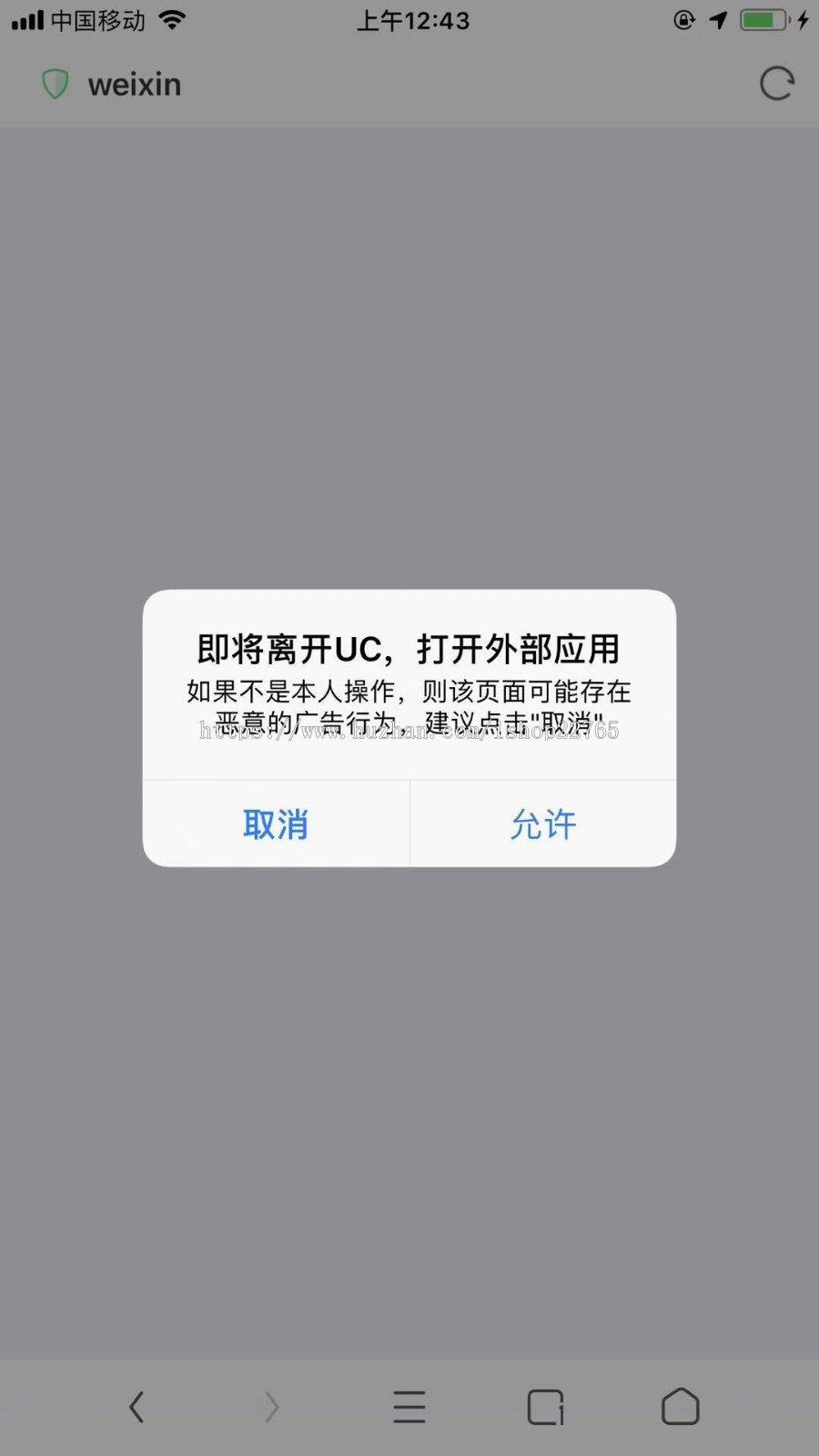
Task: Select 允许 to allow opening external app
Action: (x=543, y=824)
